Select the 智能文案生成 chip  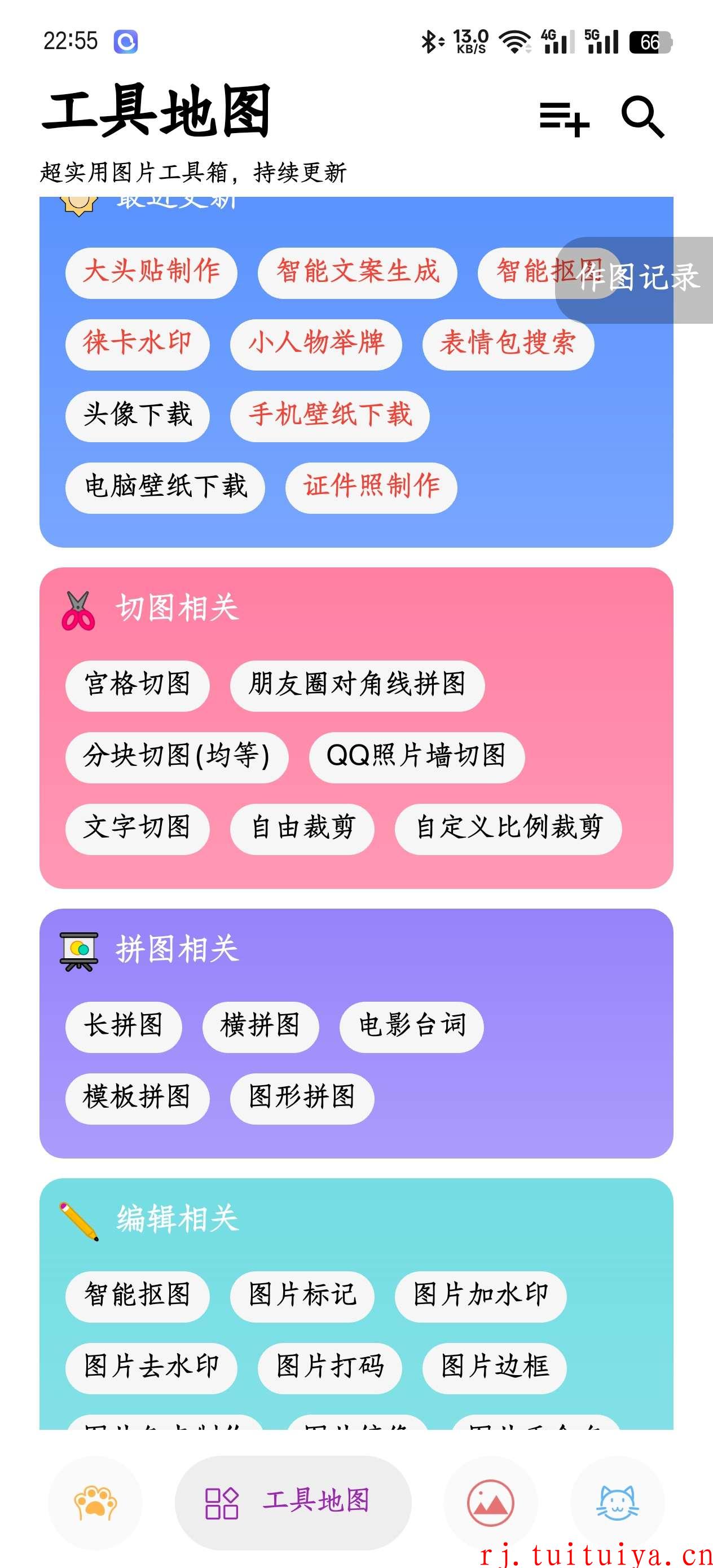(358, 271)
